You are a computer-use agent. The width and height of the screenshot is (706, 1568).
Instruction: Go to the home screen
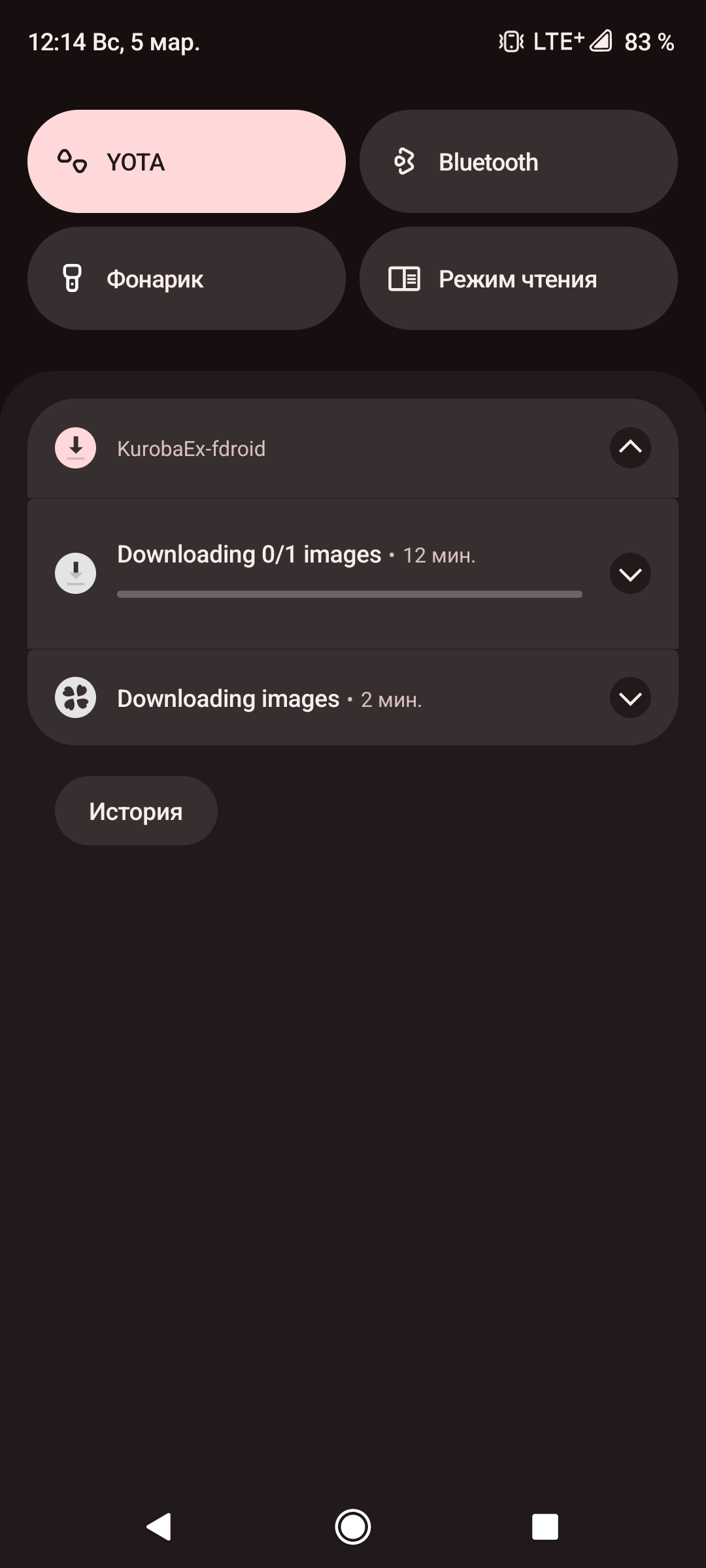(353, 1527)
